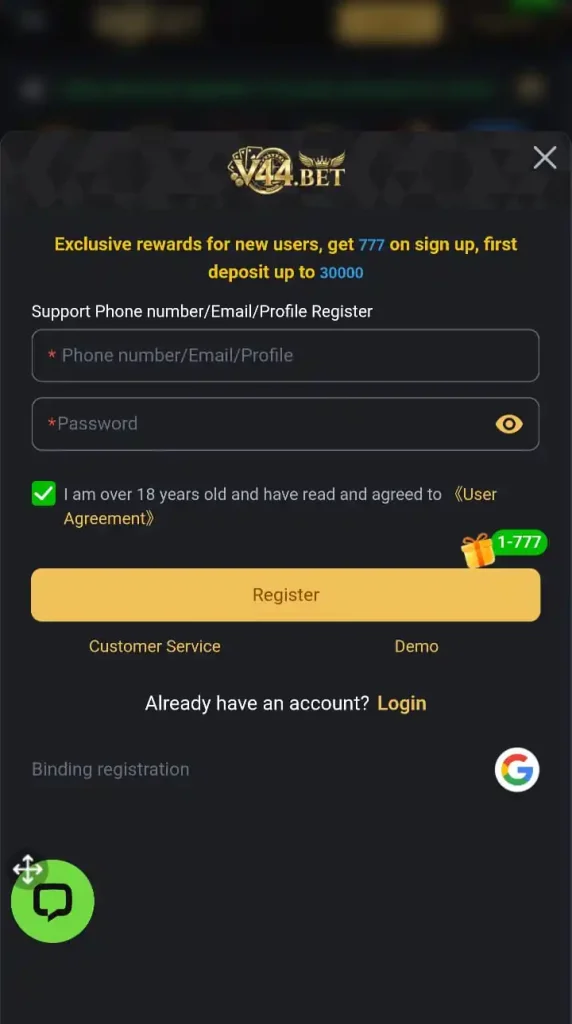
Task: Open Customer Service
Action: click(x=155, y=646)
